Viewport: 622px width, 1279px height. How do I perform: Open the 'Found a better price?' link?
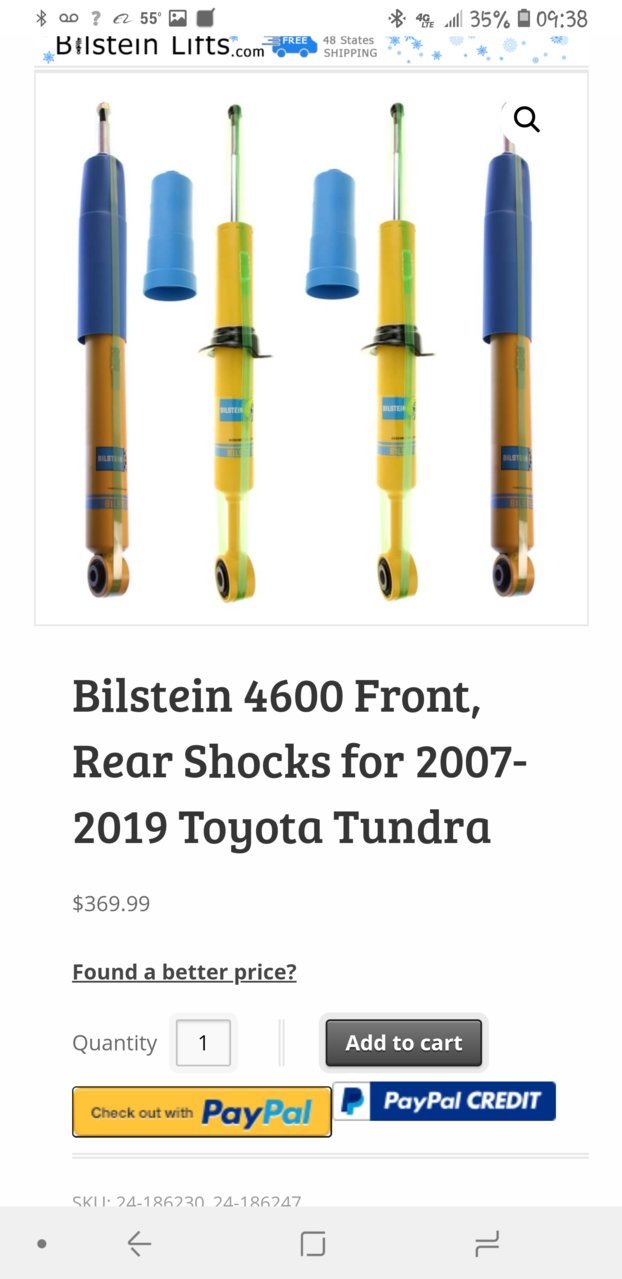coord(184,972)
